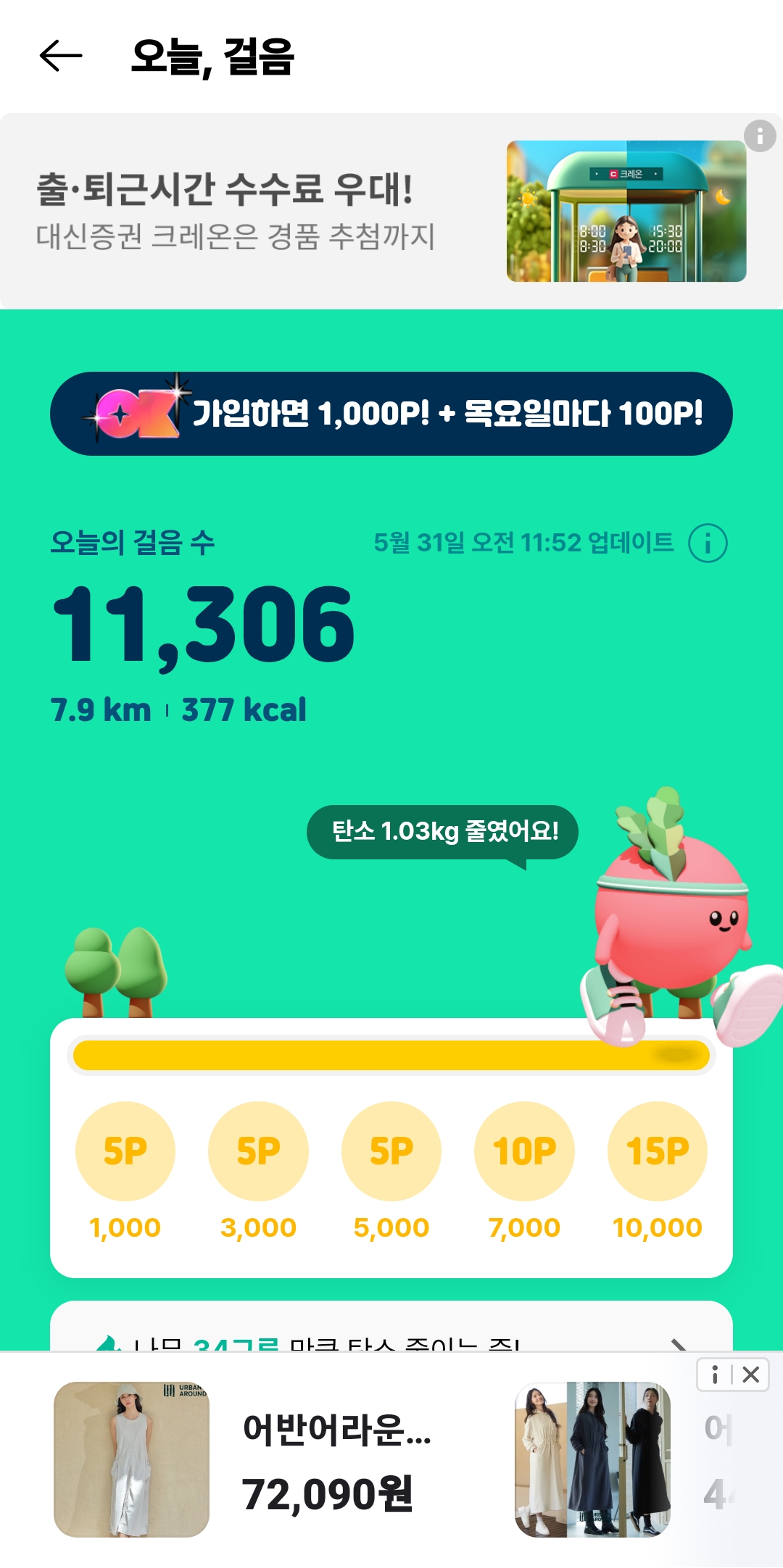Claim the 10P reward for 7,000 steps
The width and height of the screenshot is (783, 1568).
524,1151
